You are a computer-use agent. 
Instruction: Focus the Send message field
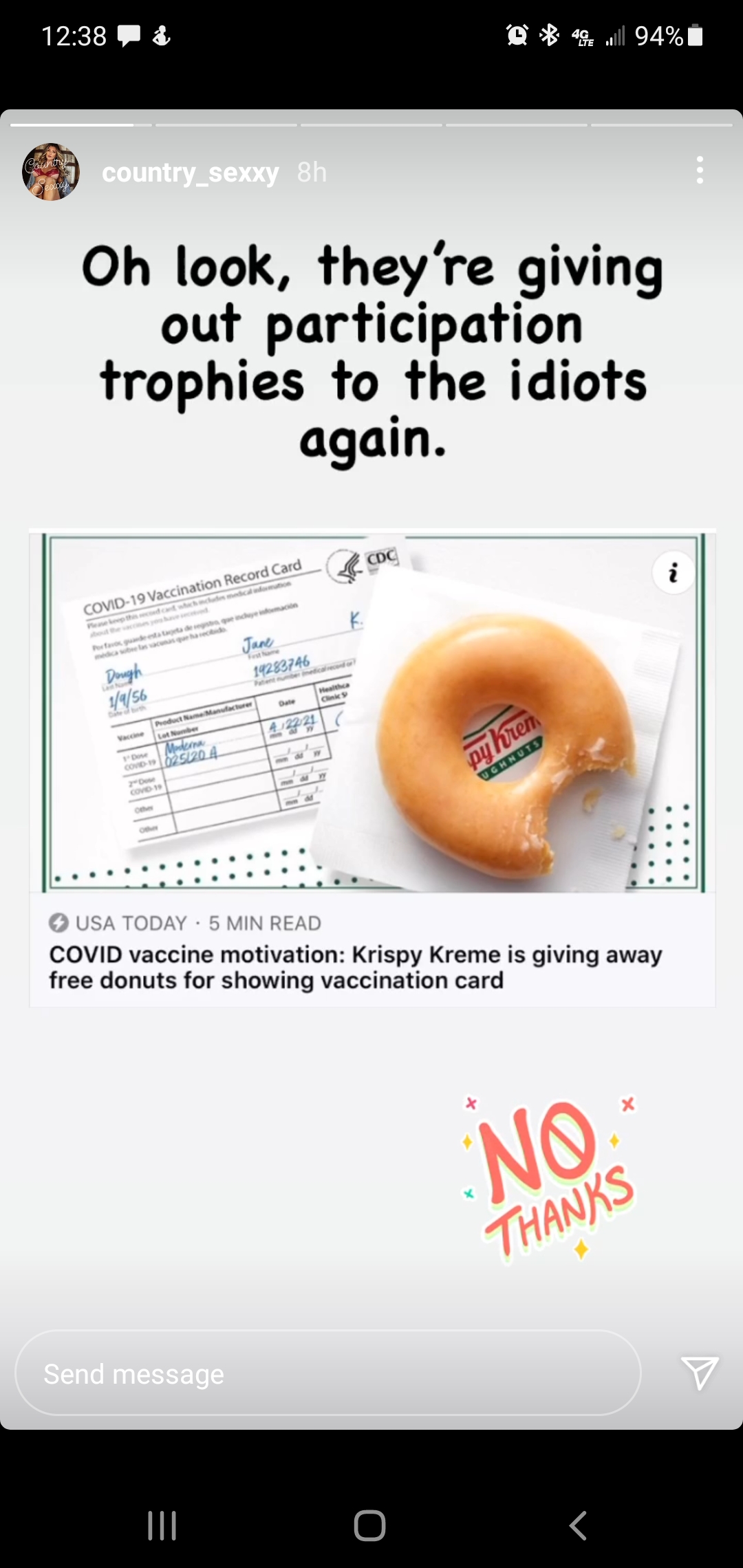point(327,1374)
